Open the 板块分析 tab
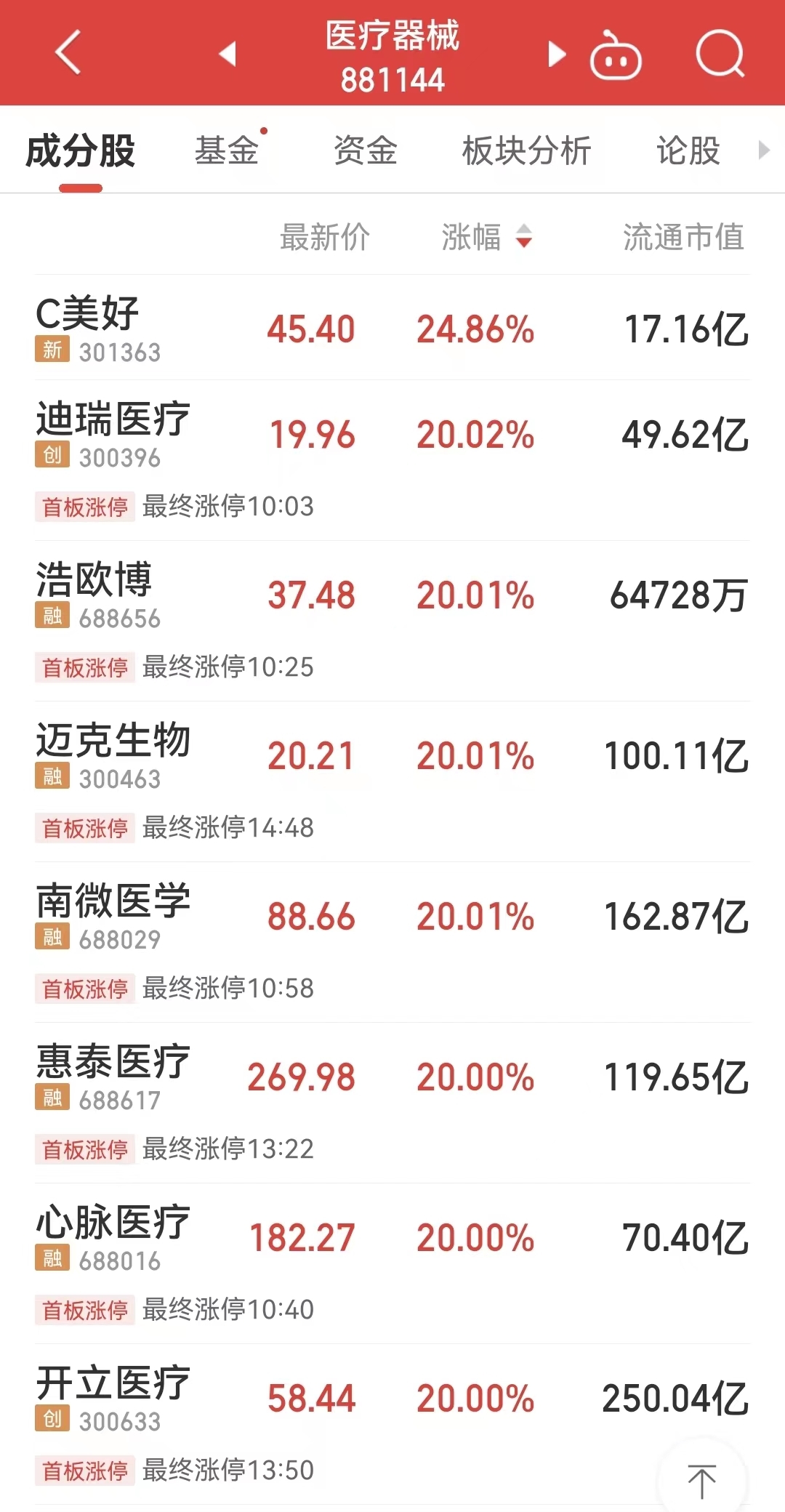The width and height of the screenshot is (785, 1512). [x=526, y=151]
